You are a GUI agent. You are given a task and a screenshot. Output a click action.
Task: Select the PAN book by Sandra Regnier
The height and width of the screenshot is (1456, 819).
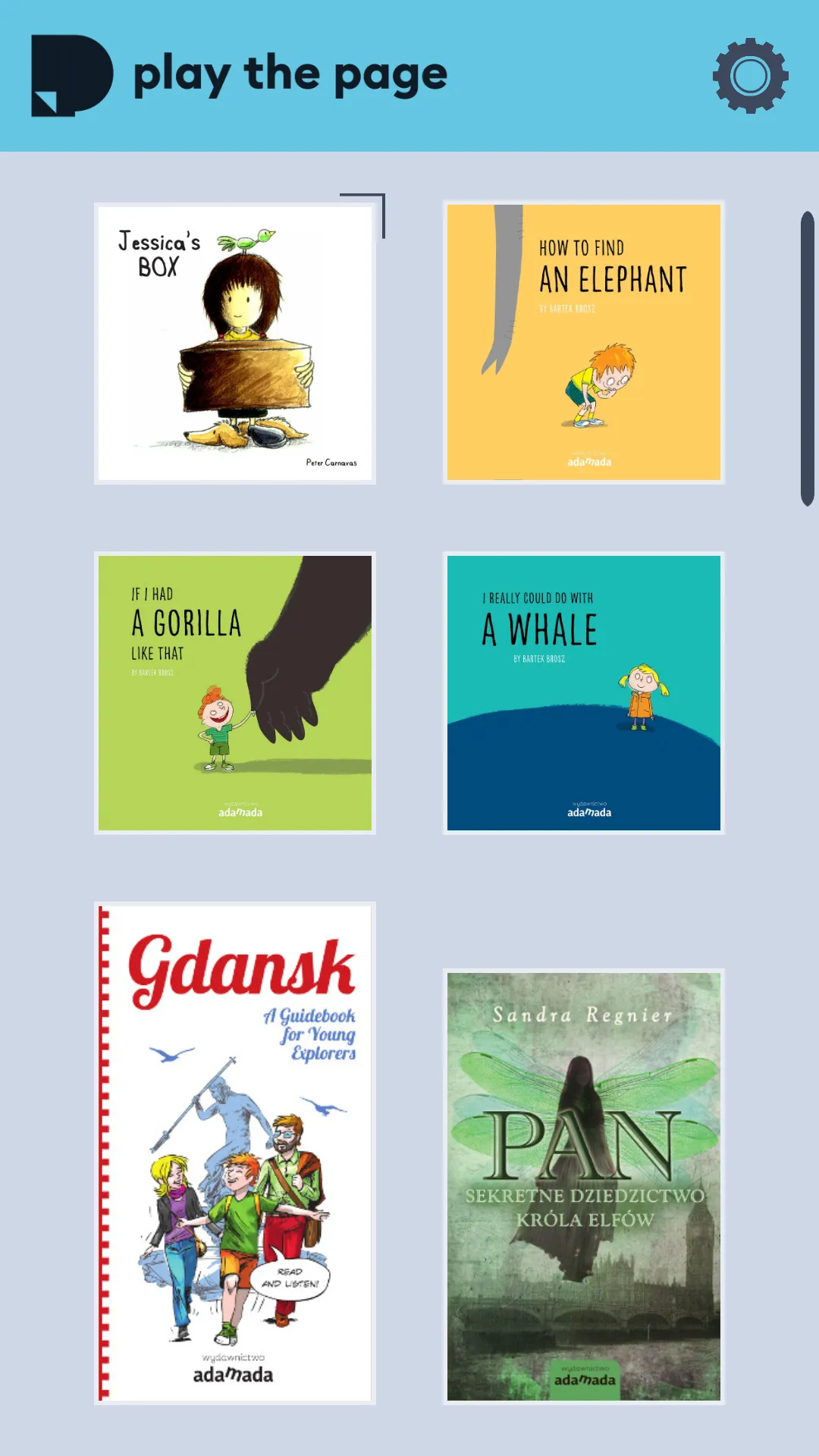click(584, 1187)
